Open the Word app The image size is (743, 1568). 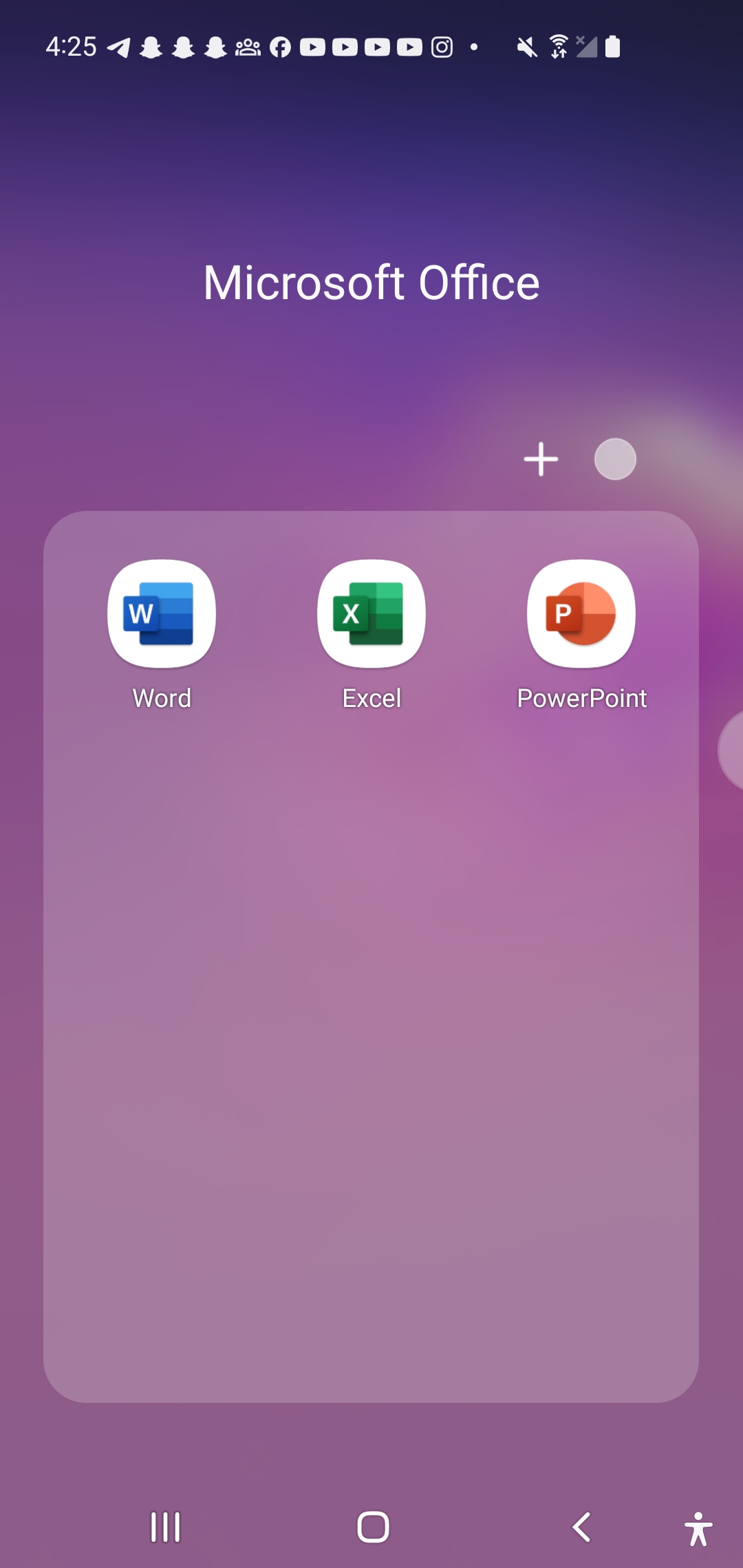click(x=162, y=614)
